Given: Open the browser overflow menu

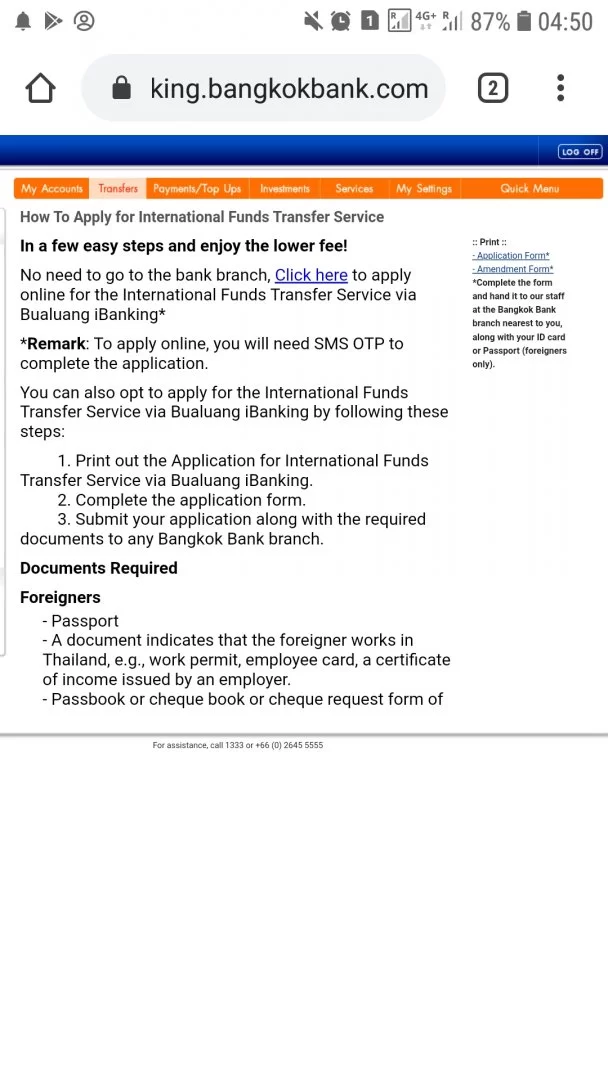Looking at the screenshot, I should tap(560, 89).
